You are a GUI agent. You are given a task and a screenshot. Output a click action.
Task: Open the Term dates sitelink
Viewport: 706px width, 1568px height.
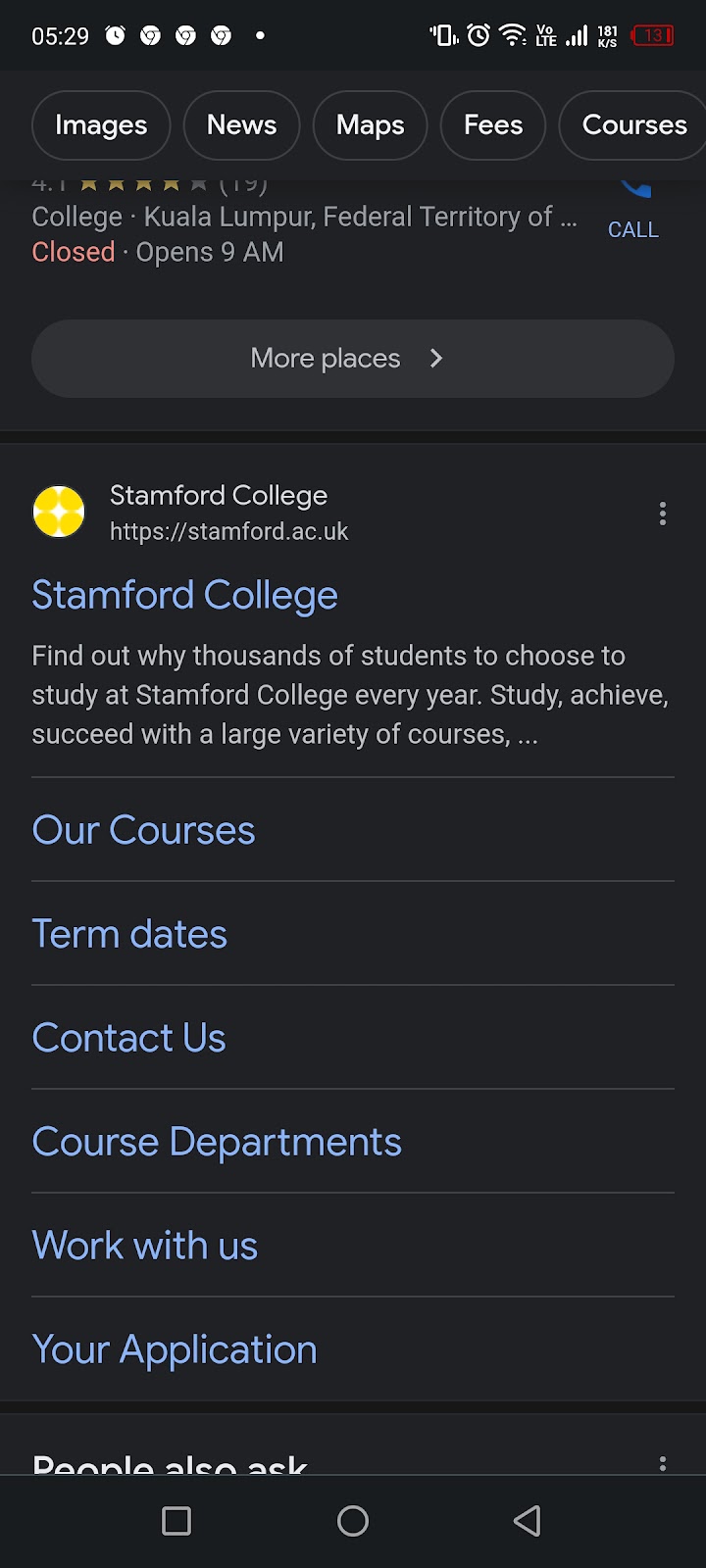pos(129,934)
